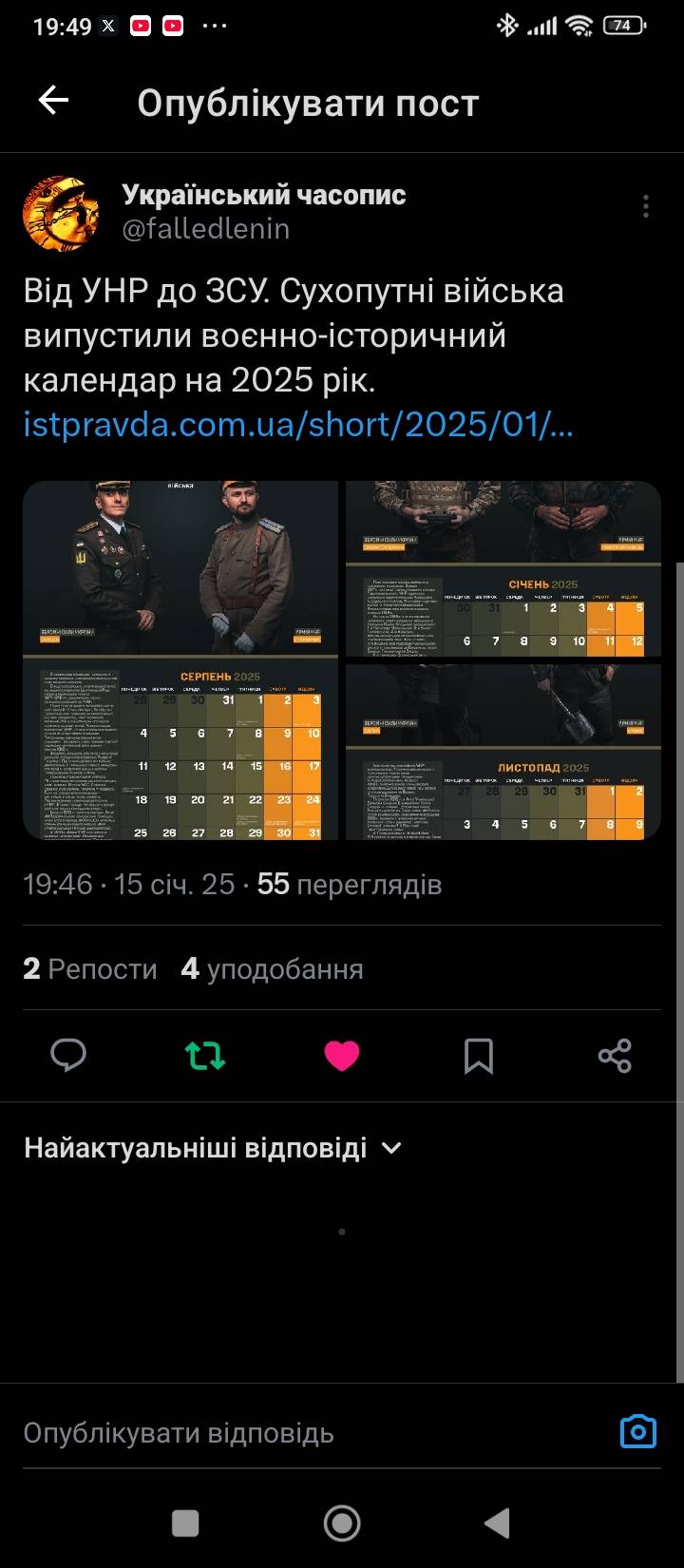Screen dimensions: 684x1568
Task: Open the two officers calendar photo
Action: (x=180, y=567)
